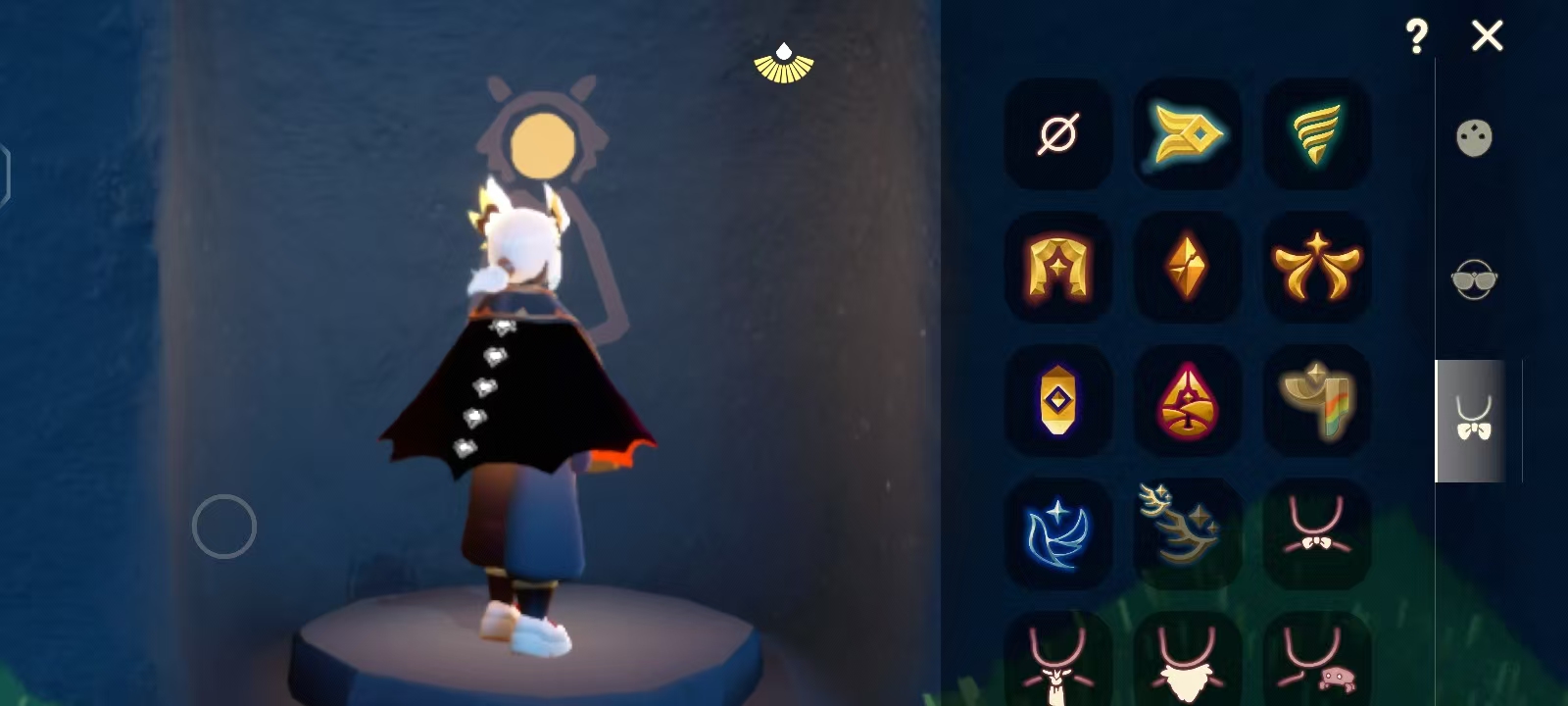
Task: Equip the golden arrow-shaped pendant
Action: (x=1188, y=134)
